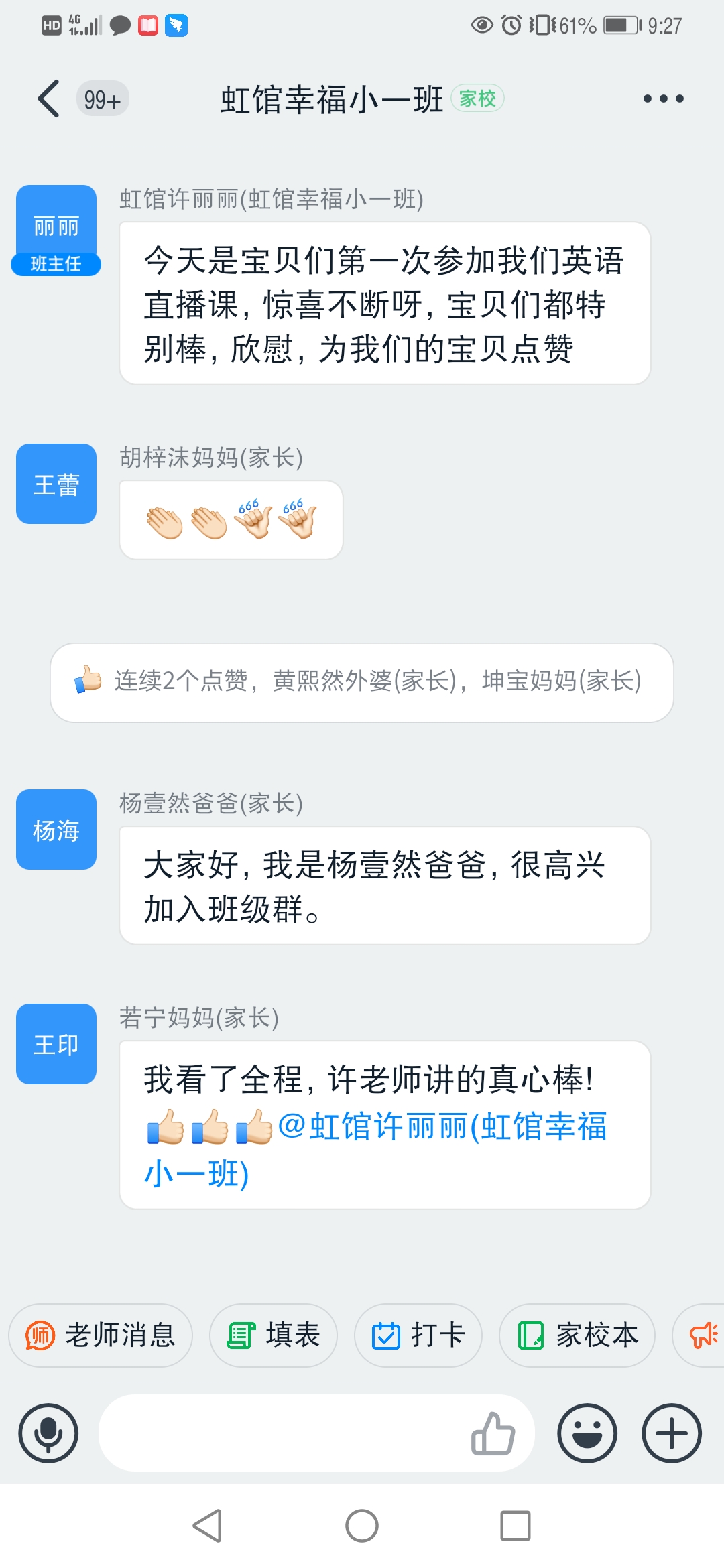The height and width of the screenshot is (1568, 724).
Task: Switch to voice input microphone
Action: [48, 1433]
